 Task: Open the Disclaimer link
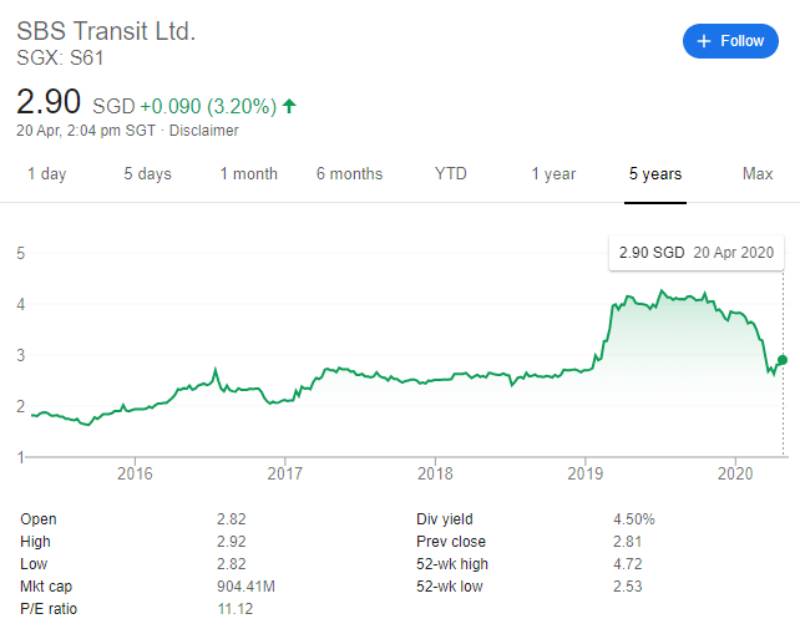tap(204, 131)
